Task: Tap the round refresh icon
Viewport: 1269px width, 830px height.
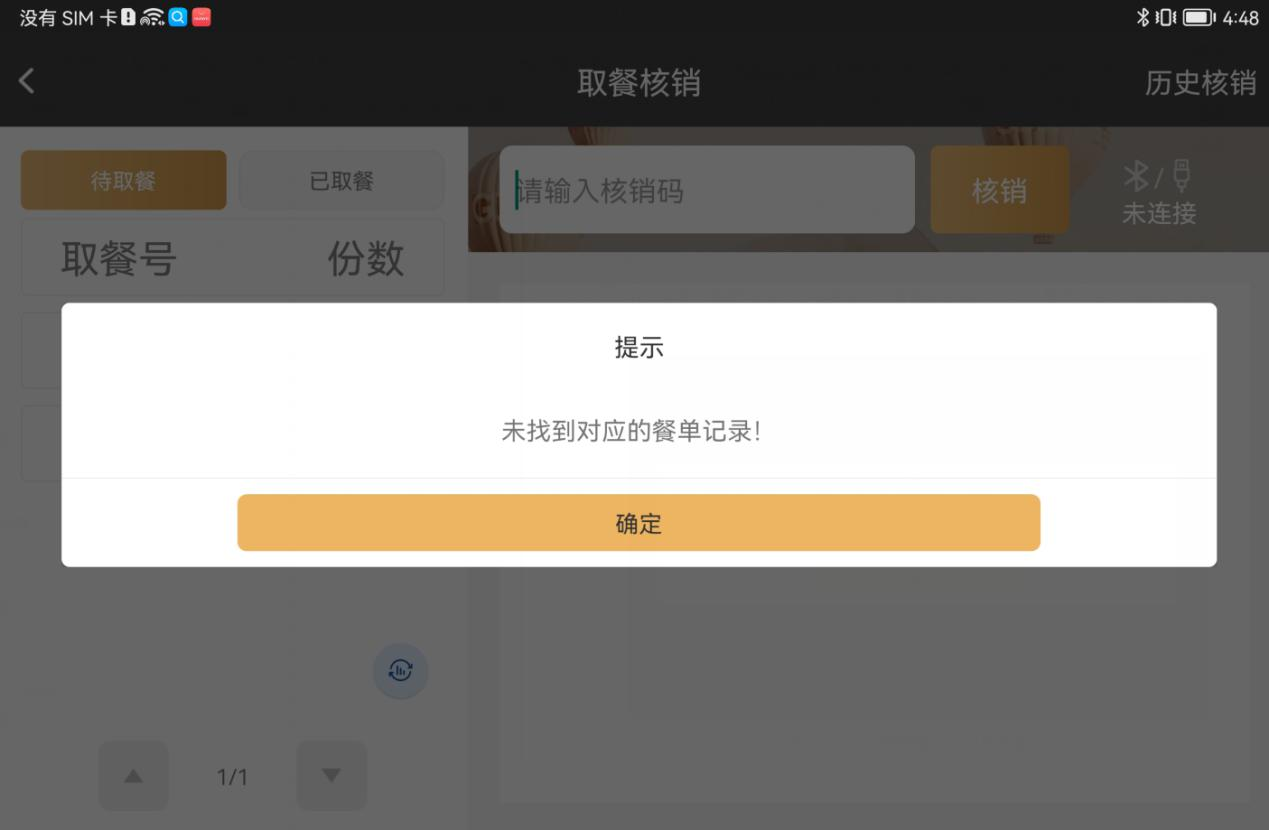Action: coord(400,671)
